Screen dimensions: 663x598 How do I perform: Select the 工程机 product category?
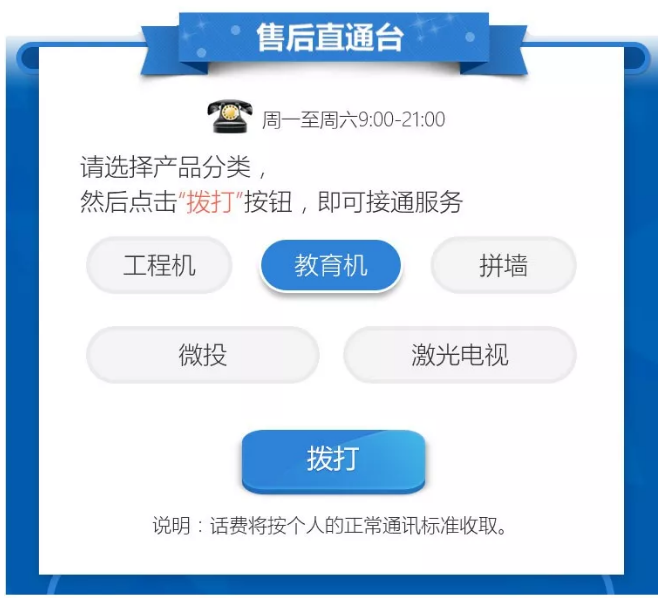[159, 266]
